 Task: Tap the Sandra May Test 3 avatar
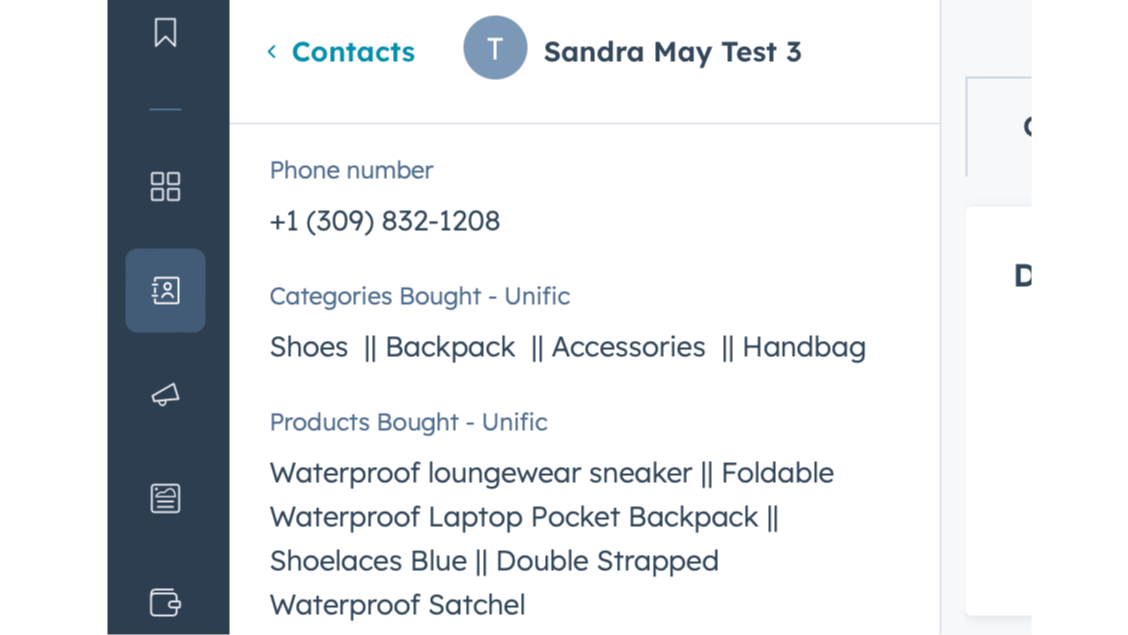(495, 49)
